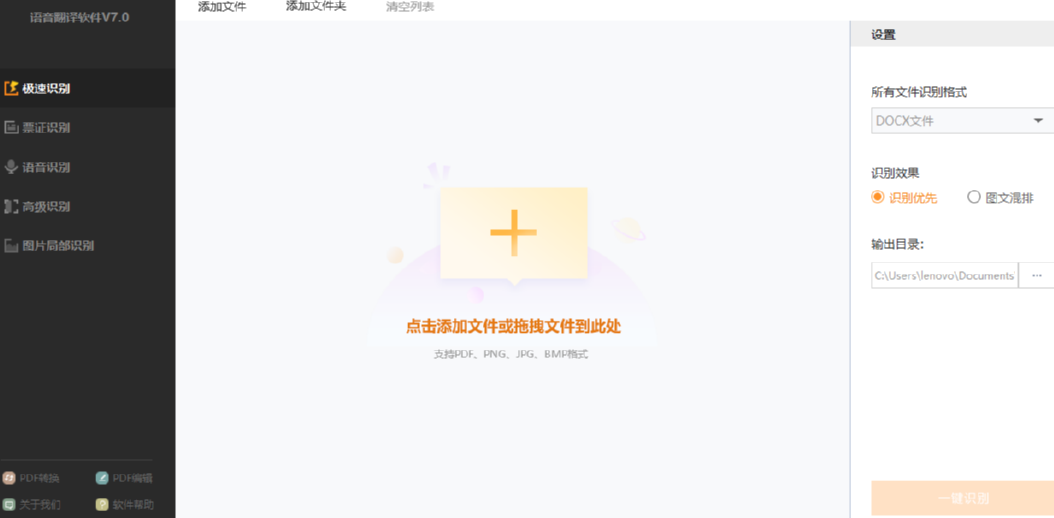Screen dimensions: 1054x518
Task: Select 极速识别 in the sidebar
Action: (46, 88)
